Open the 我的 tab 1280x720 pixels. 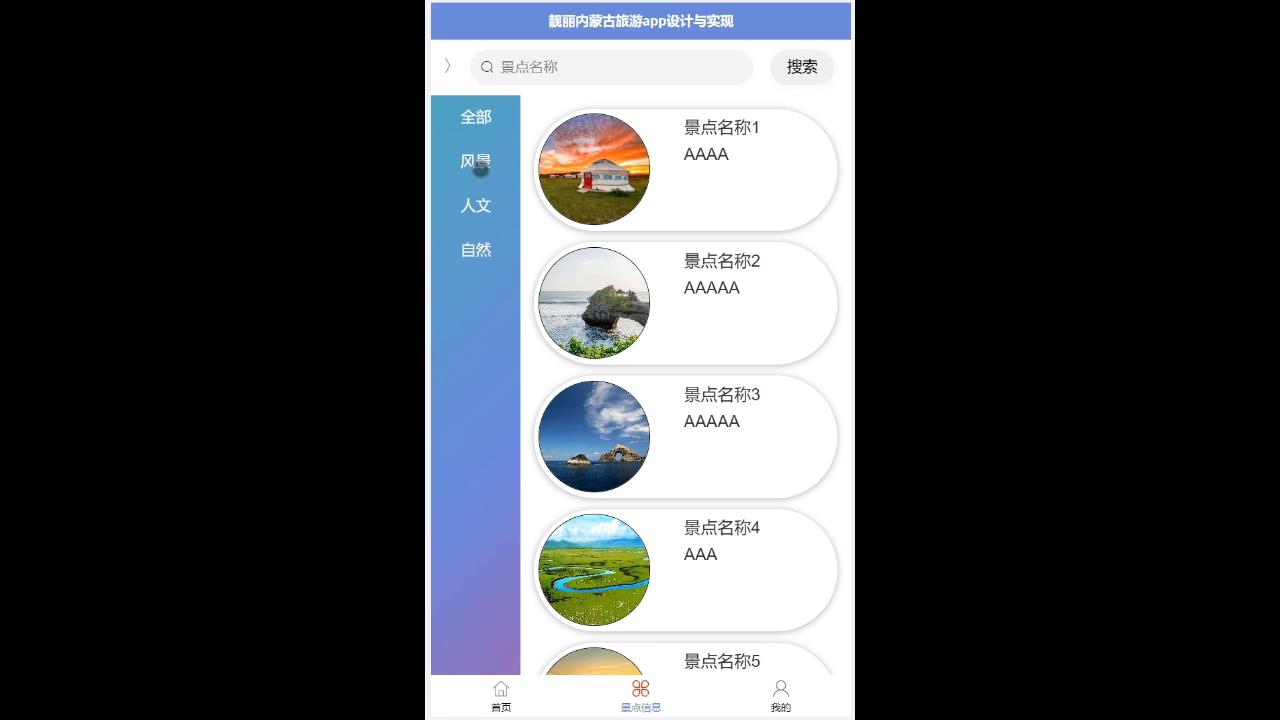tap(781, 696)
